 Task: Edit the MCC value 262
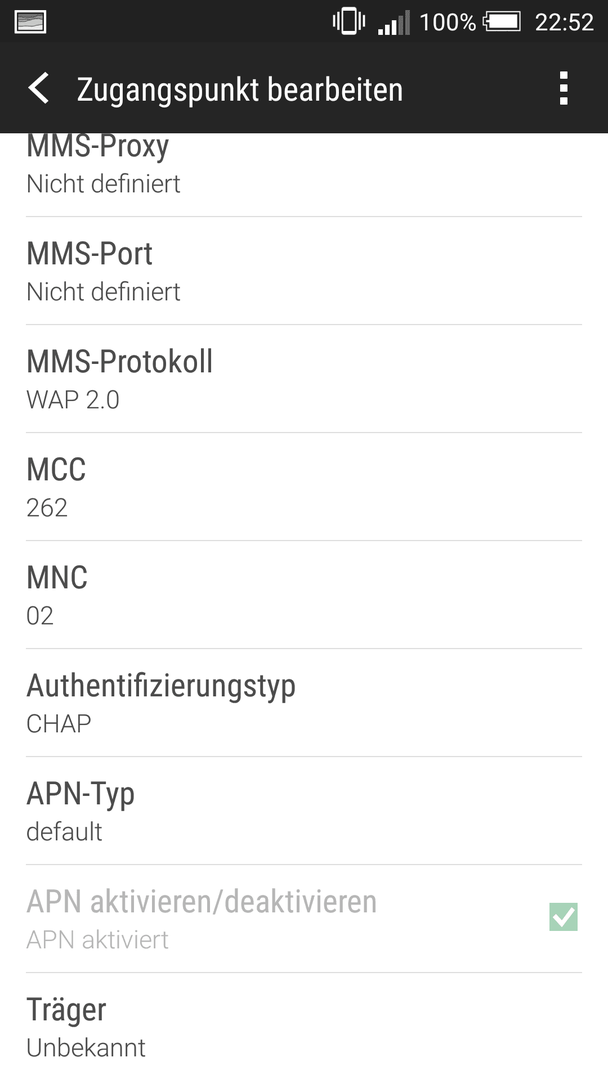(304, 487)
